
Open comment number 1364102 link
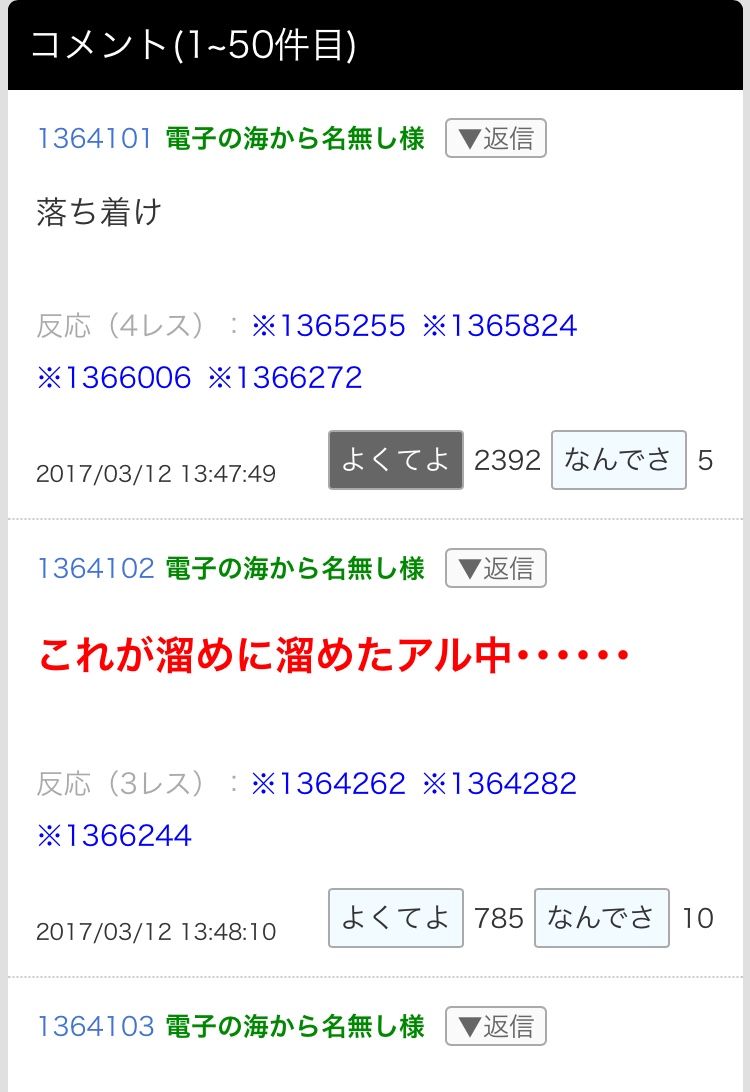coord(95,569)
